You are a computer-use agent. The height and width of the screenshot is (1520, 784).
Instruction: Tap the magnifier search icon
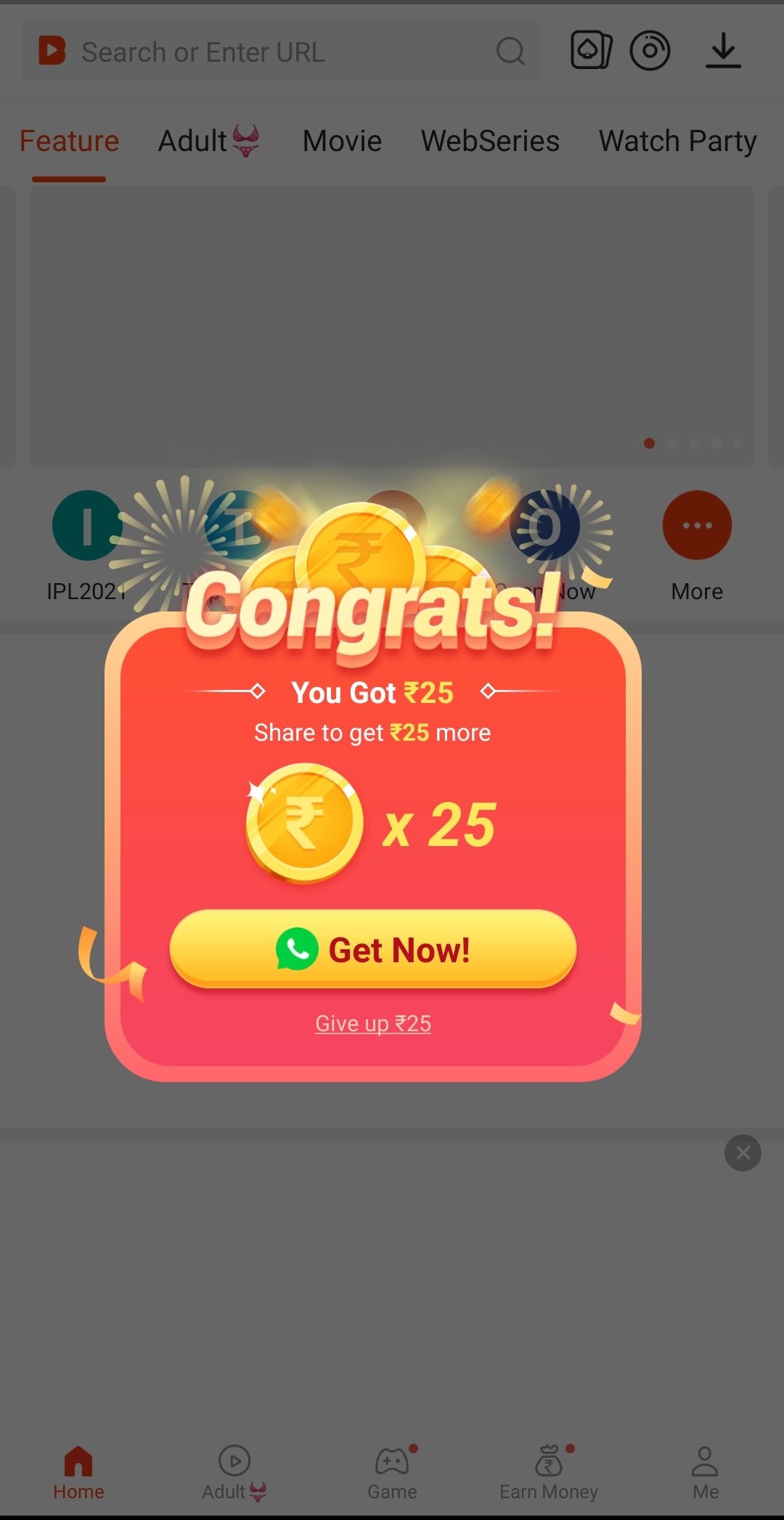[x=510, y=52]
